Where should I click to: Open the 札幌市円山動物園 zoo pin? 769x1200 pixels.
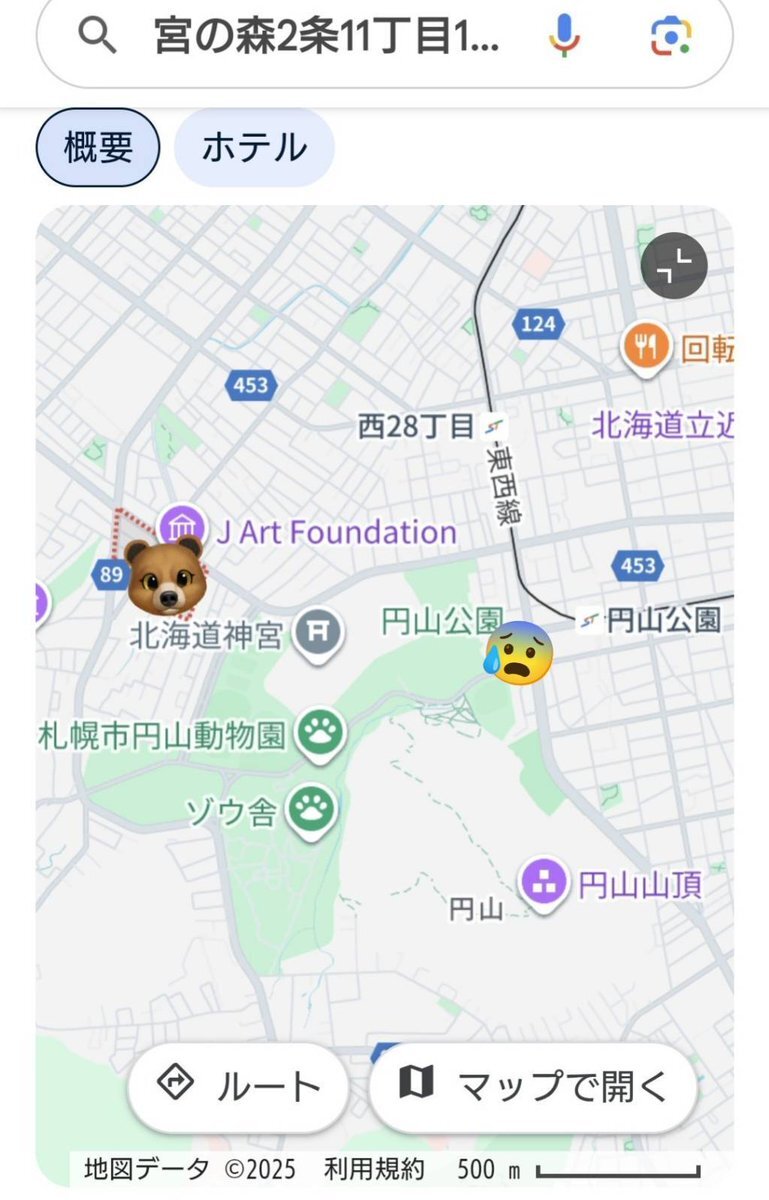(322, 733)
